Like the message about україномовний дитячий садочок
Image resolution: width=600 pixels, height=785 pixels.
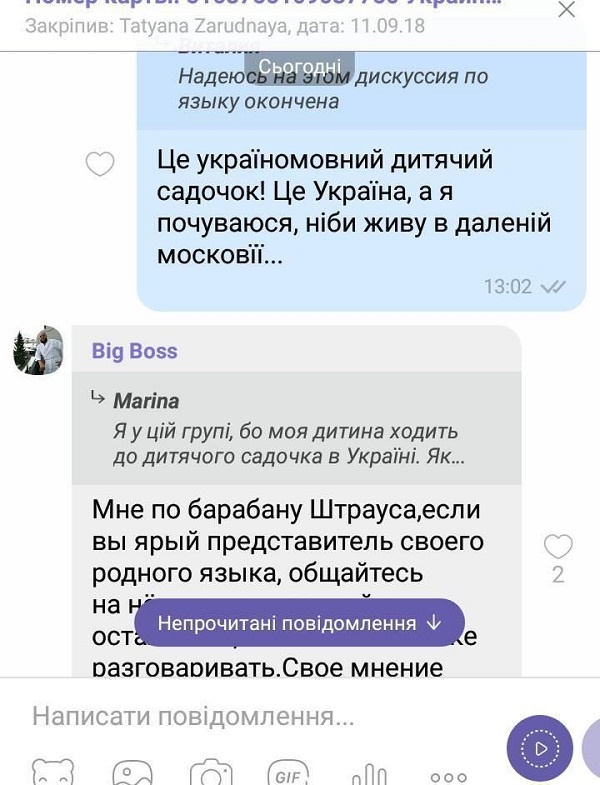100,164
